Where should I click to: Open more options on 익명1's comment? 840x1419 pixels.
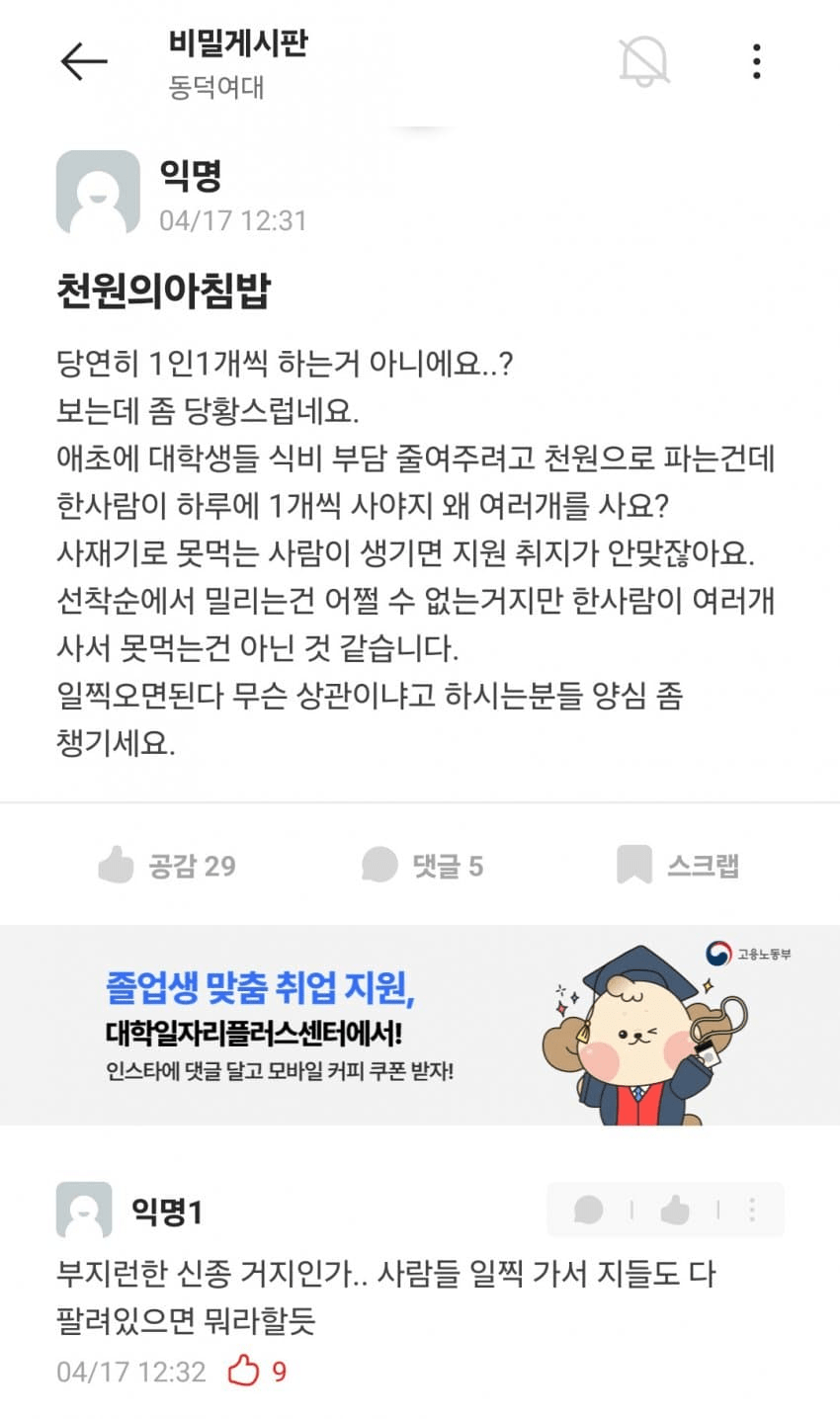pos(752,1210)
